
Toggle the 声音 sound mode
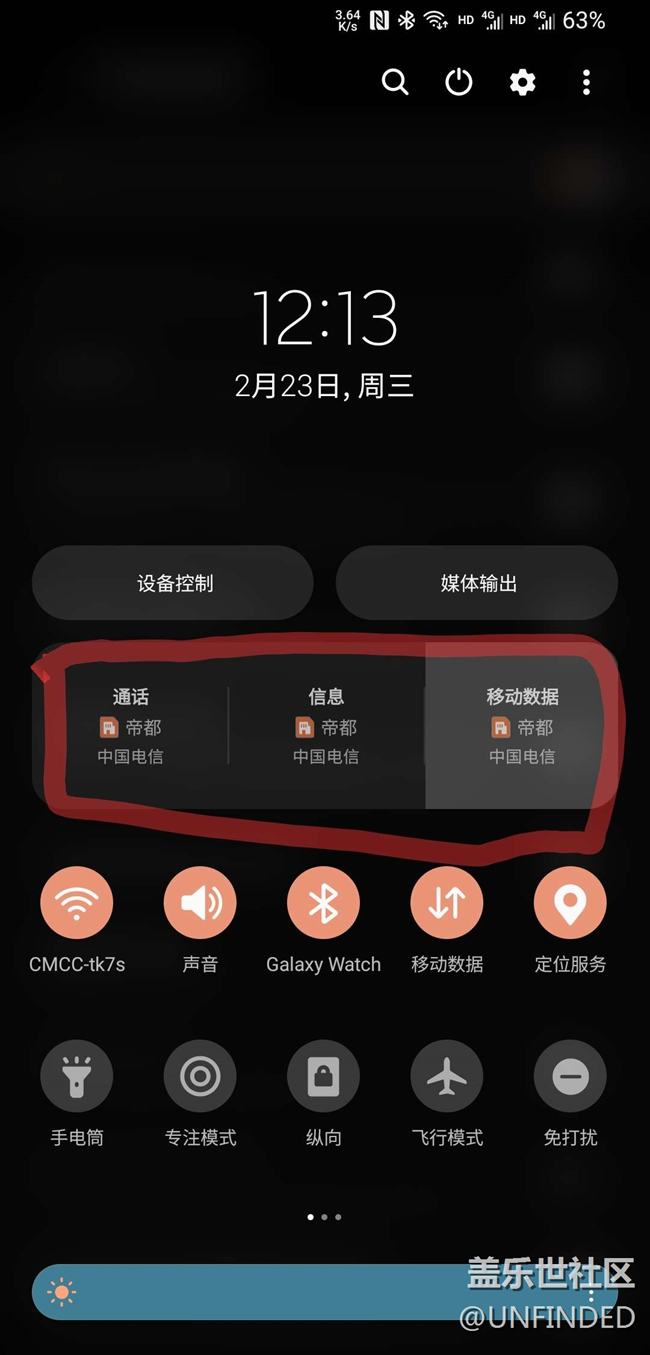pos(200,904)
